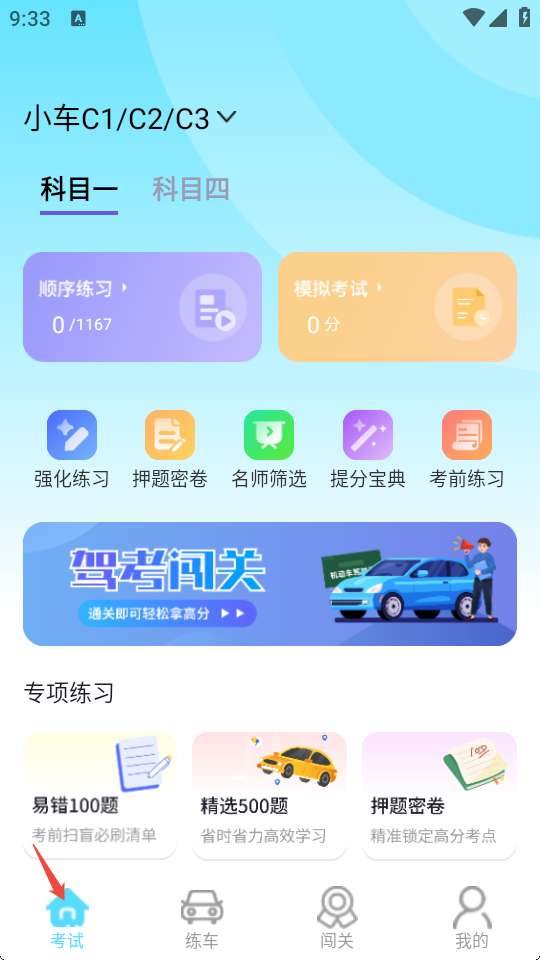Open 押题密卷 in the icon row
Screen dimensions: 540x960
click(170, 450)
